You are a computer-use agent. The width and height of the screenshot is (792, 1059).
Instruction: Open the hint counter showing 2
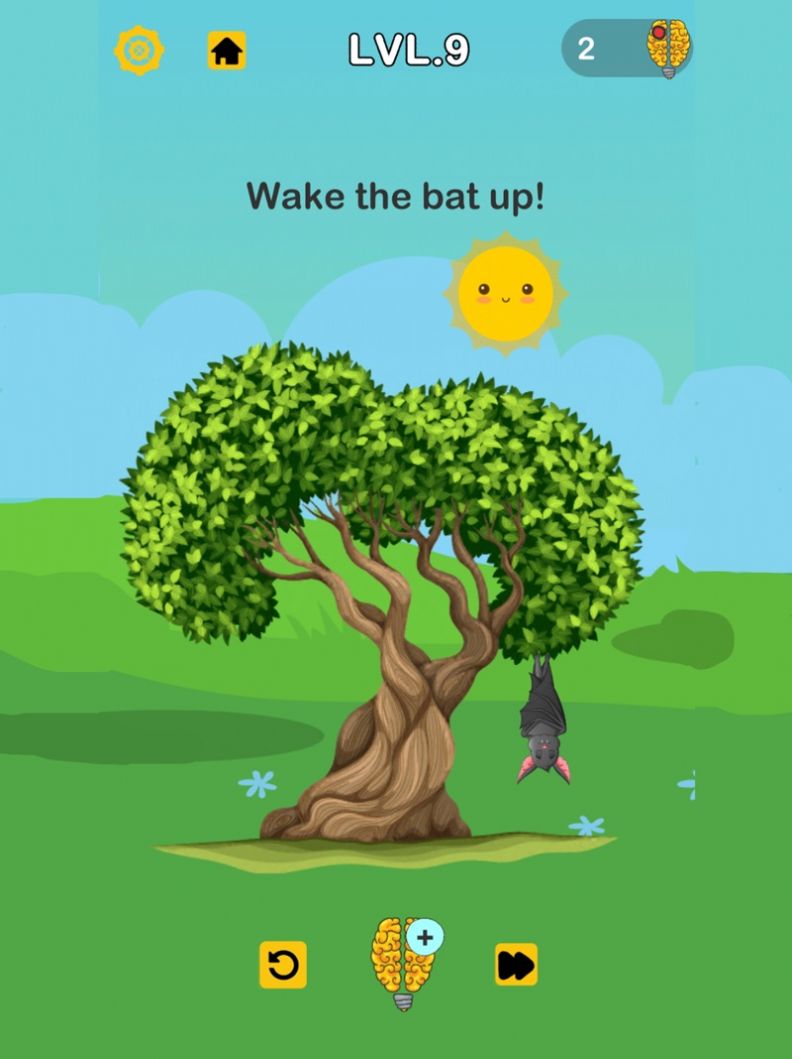pos(627,48)
